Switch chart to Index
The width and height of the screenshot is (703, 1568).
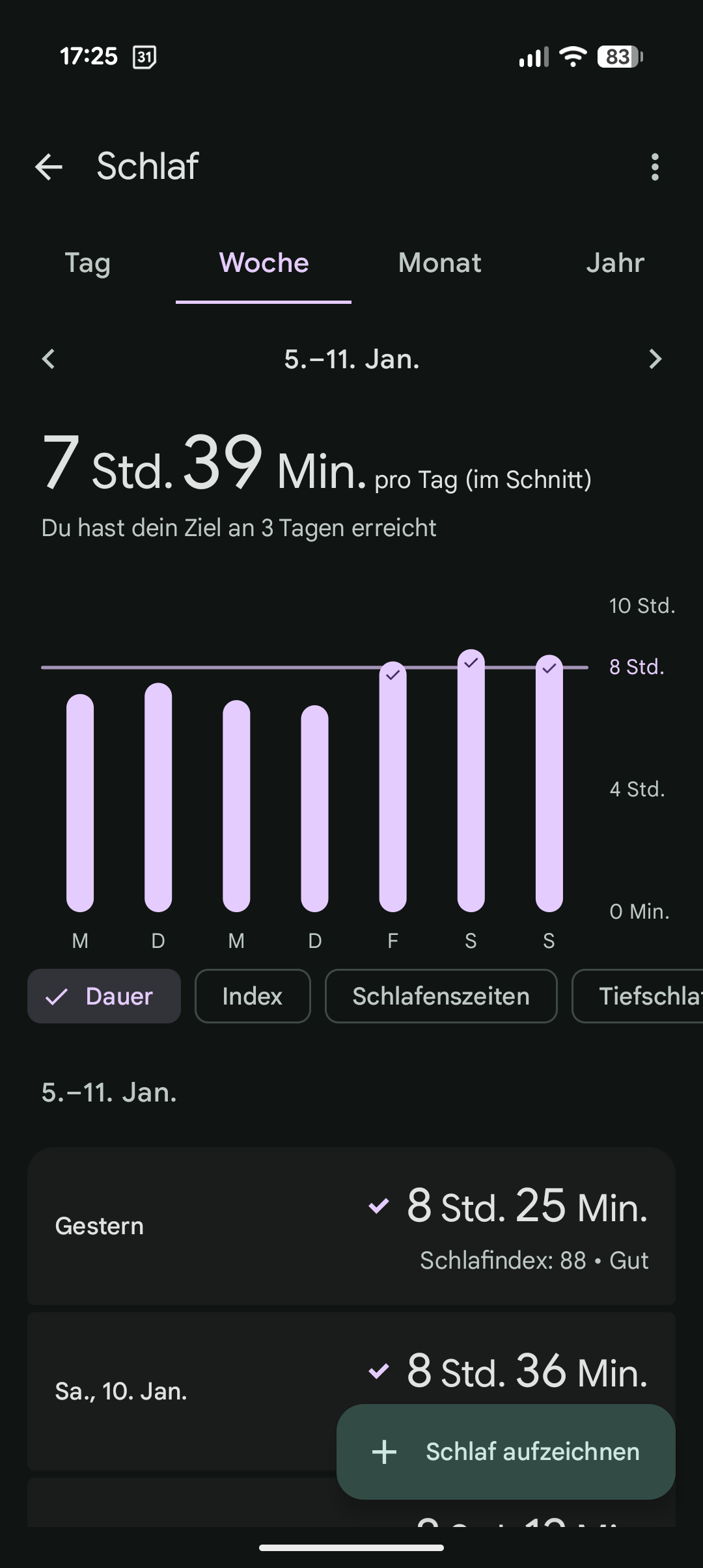(x=253, y=996)
